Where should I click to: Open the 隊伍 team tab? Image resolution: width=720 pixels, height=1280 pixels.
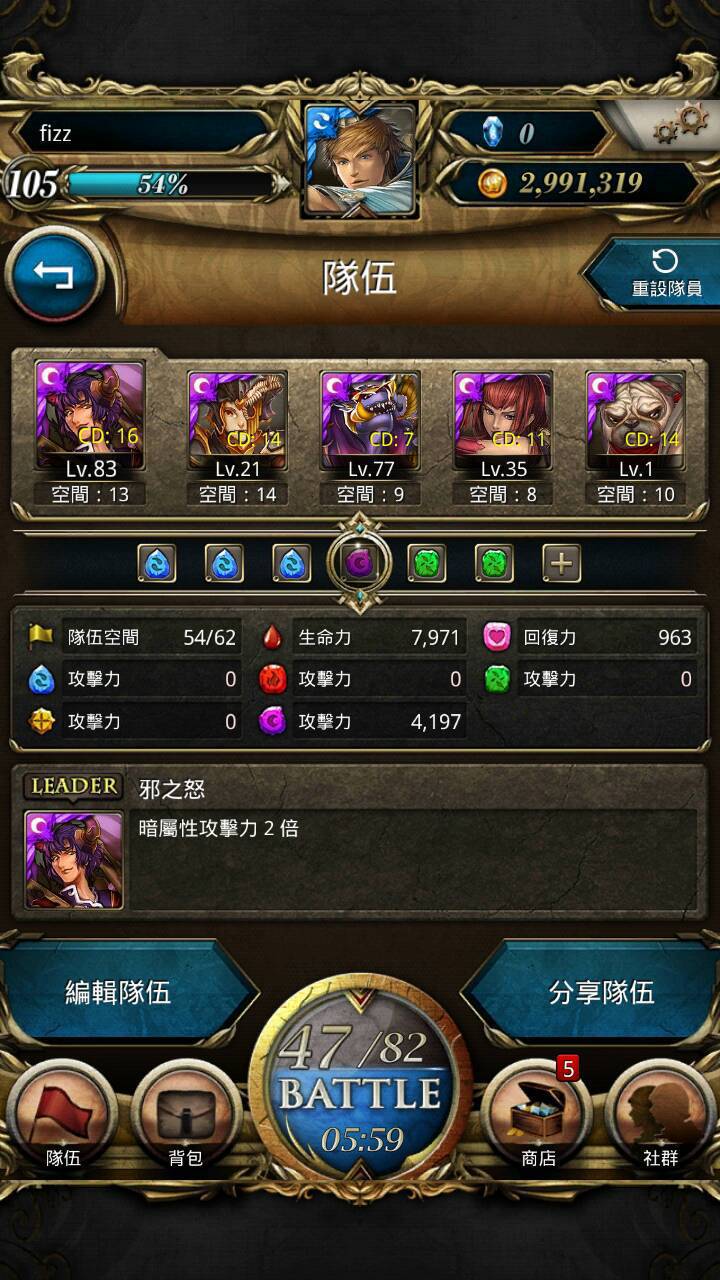pyautogui.click(x=63, y=1117)
